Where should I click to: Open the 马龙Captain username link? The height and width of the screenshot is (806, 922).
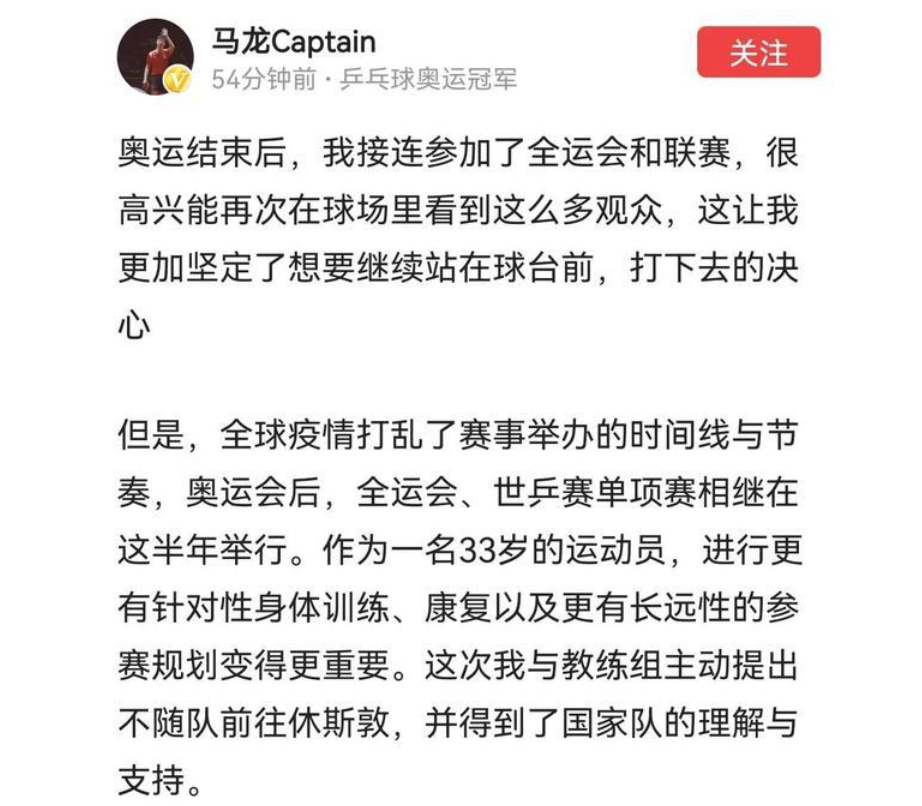pyautogui.click(x=294, y=41)
